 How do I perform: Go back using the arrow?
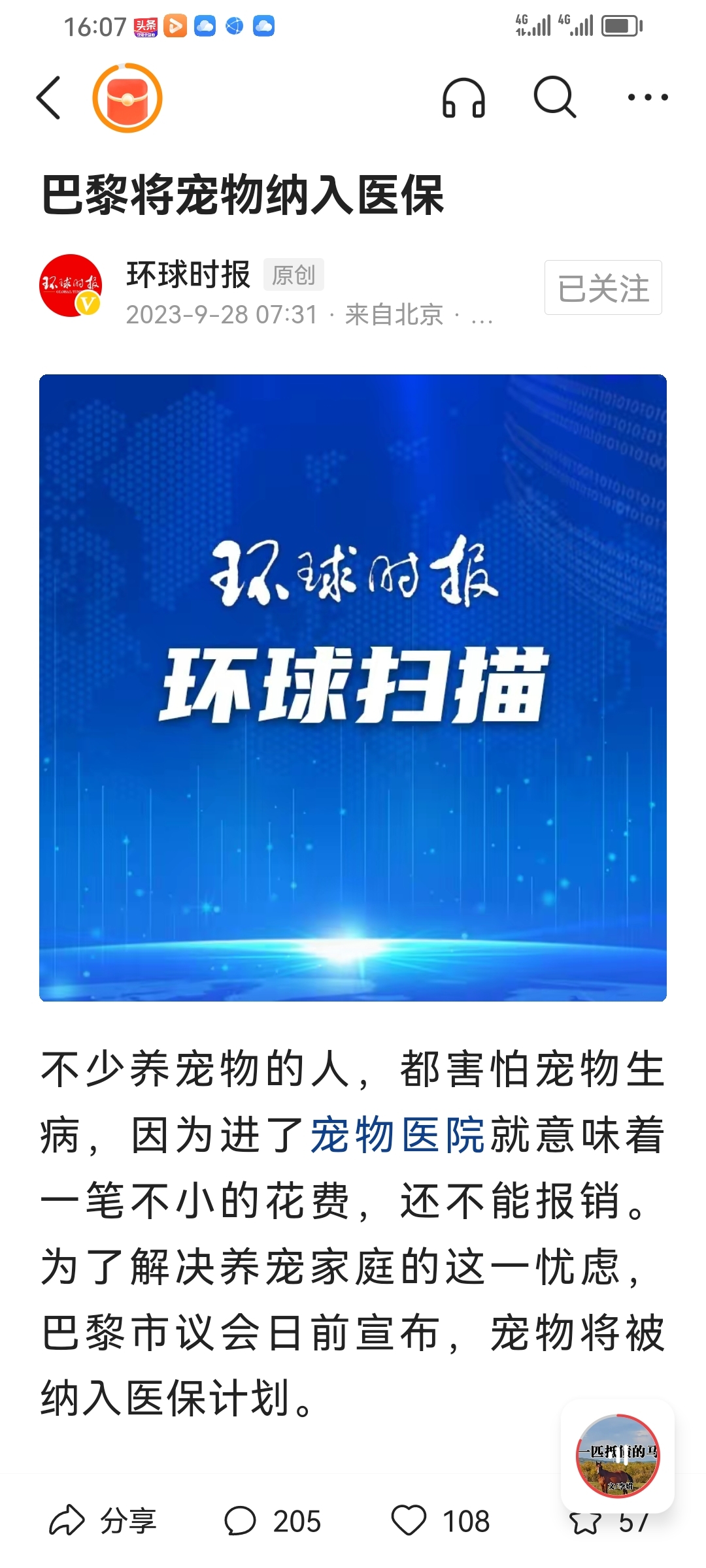pos(49,98)
